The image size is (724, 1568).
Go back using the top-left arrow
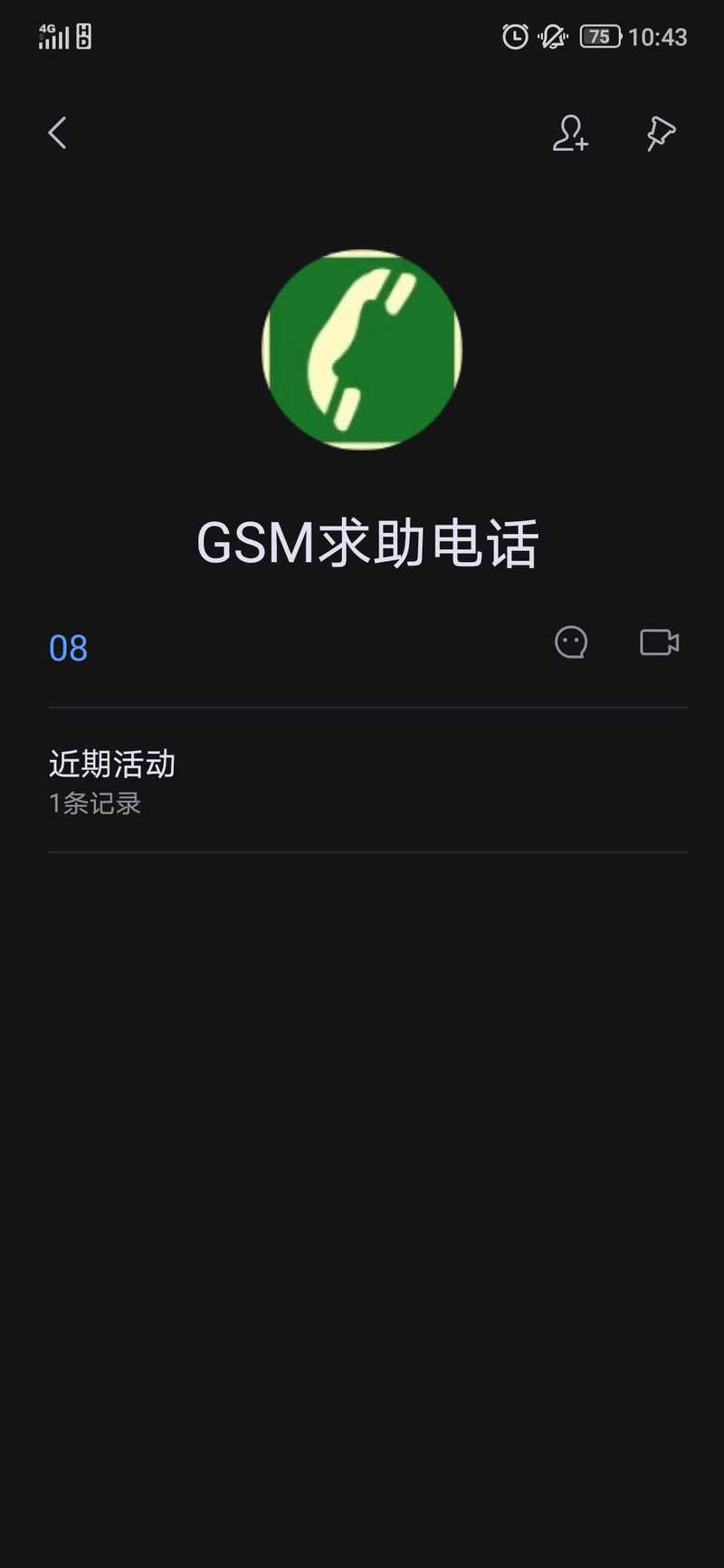pos(57,133)
